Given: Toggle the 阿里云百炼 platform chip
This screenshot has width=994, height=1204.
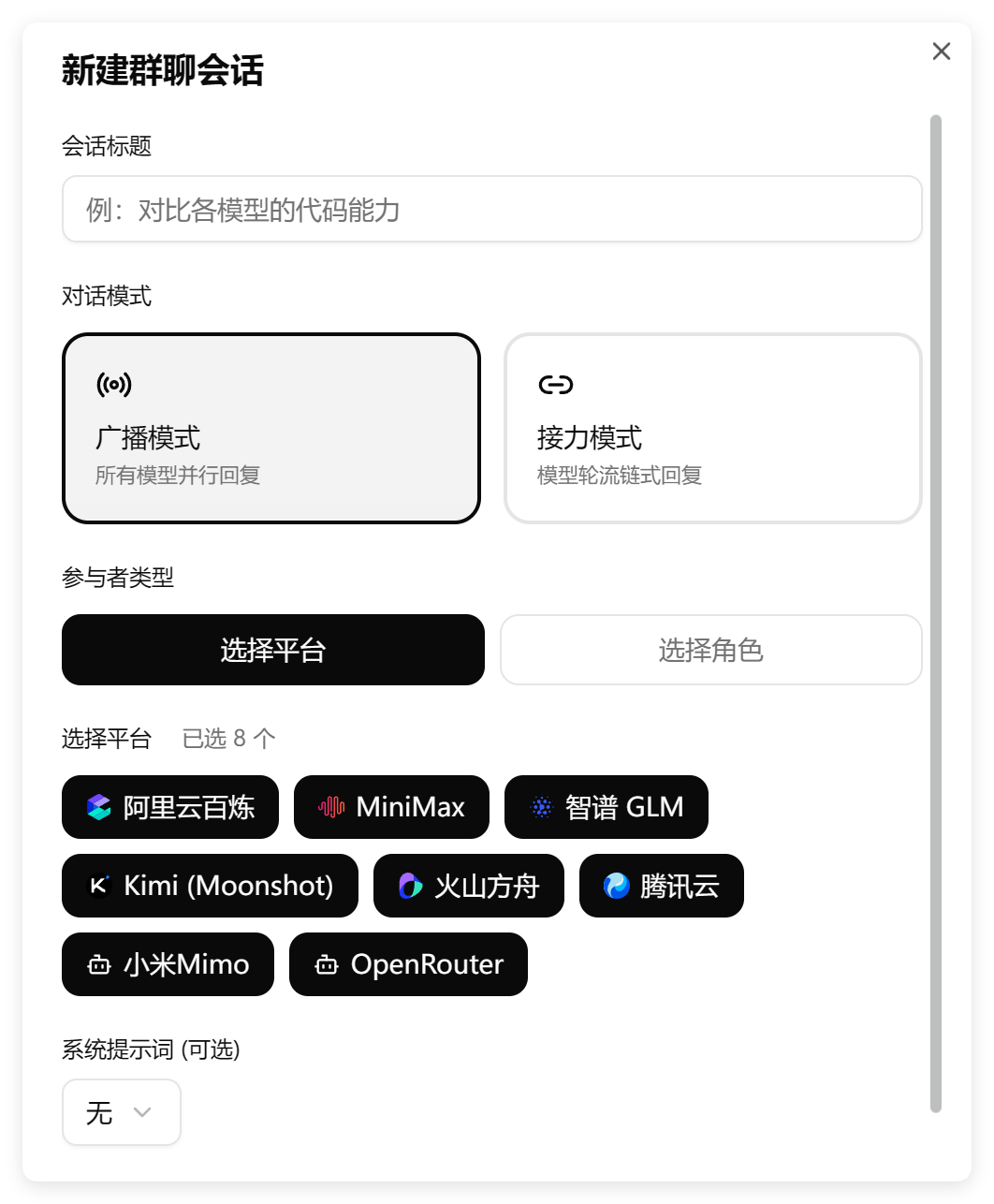Looking at the screenshot, I should [x=170, y=807].
